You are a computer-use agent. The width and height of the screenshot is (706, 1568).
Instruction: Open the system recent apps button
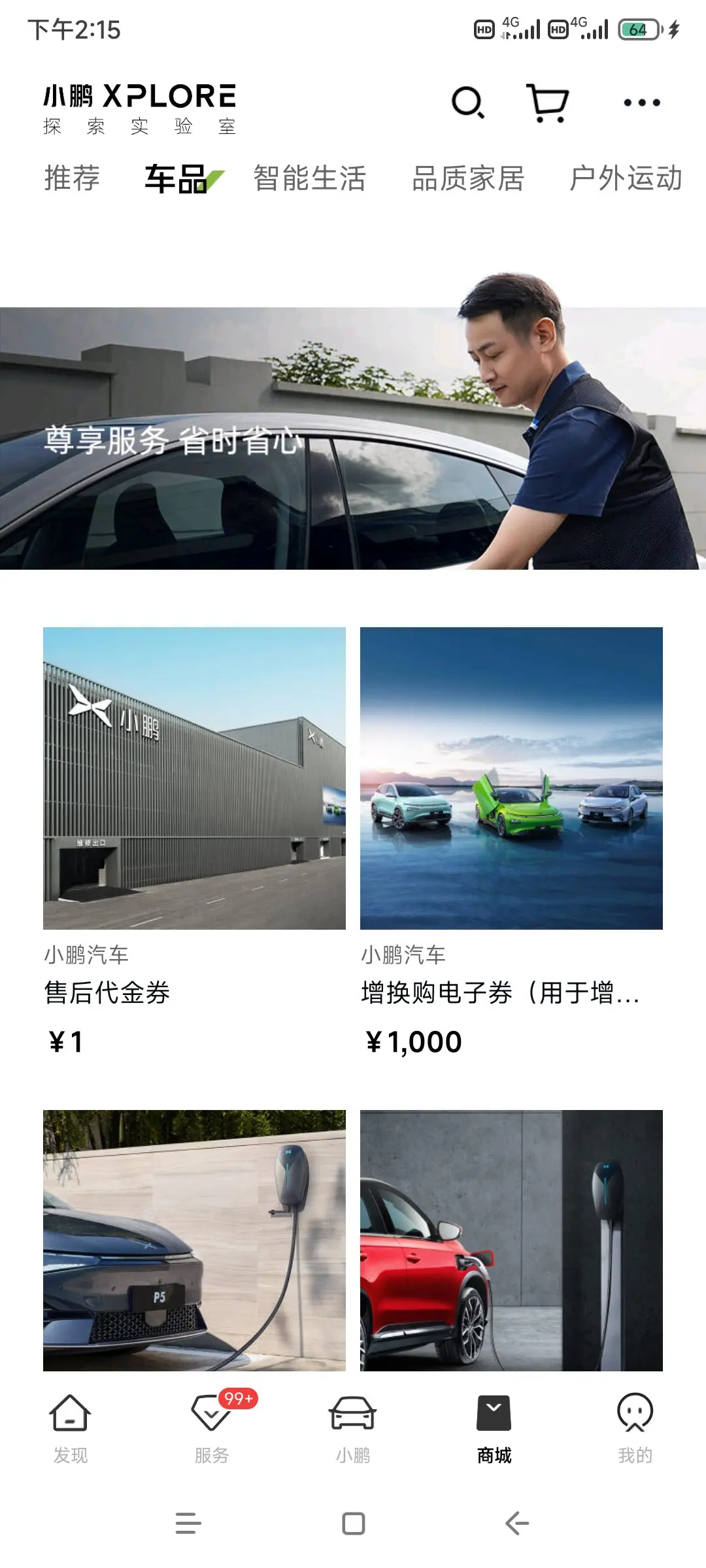[x=188, y=1524]
